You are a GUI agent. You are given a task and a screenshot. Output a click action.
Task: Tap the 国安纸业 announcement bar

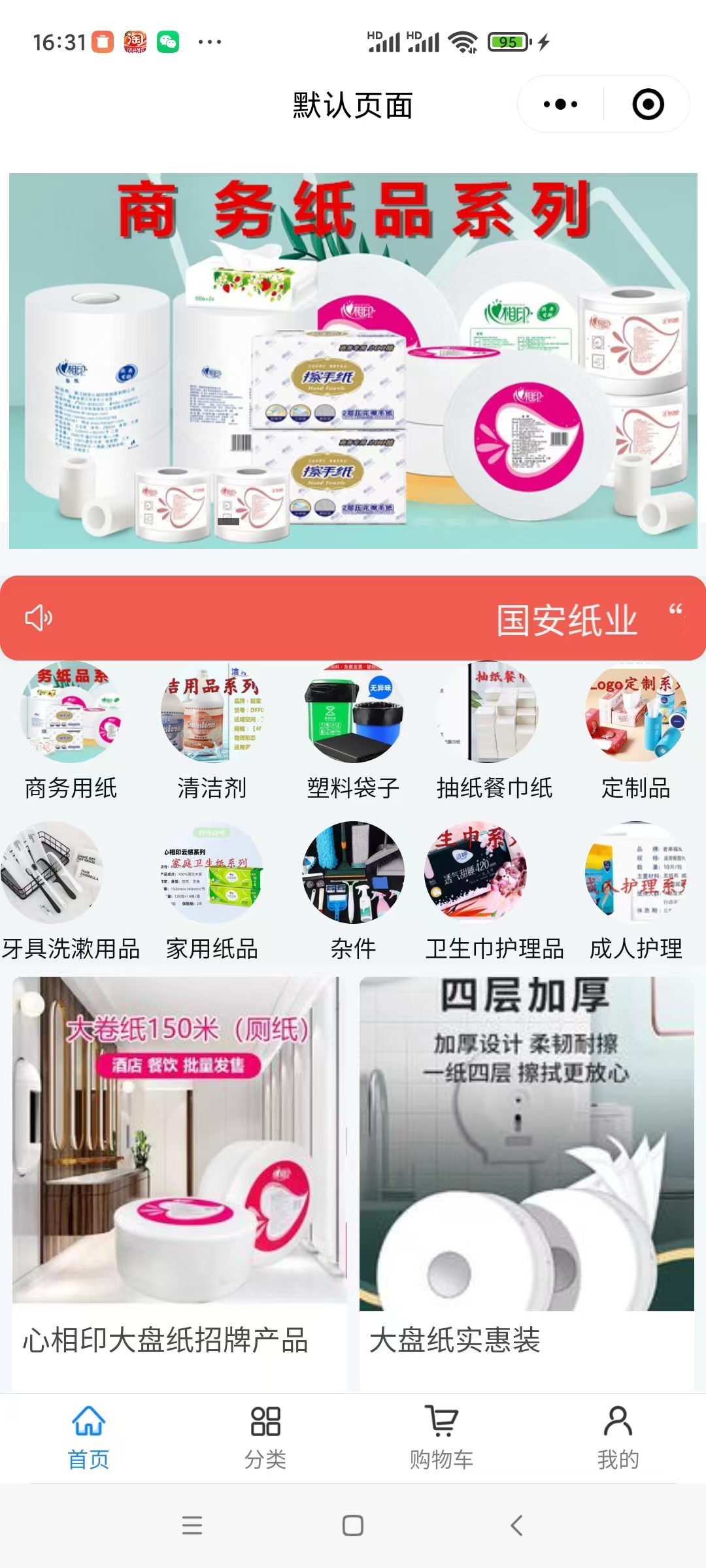[x=353, y=618]
